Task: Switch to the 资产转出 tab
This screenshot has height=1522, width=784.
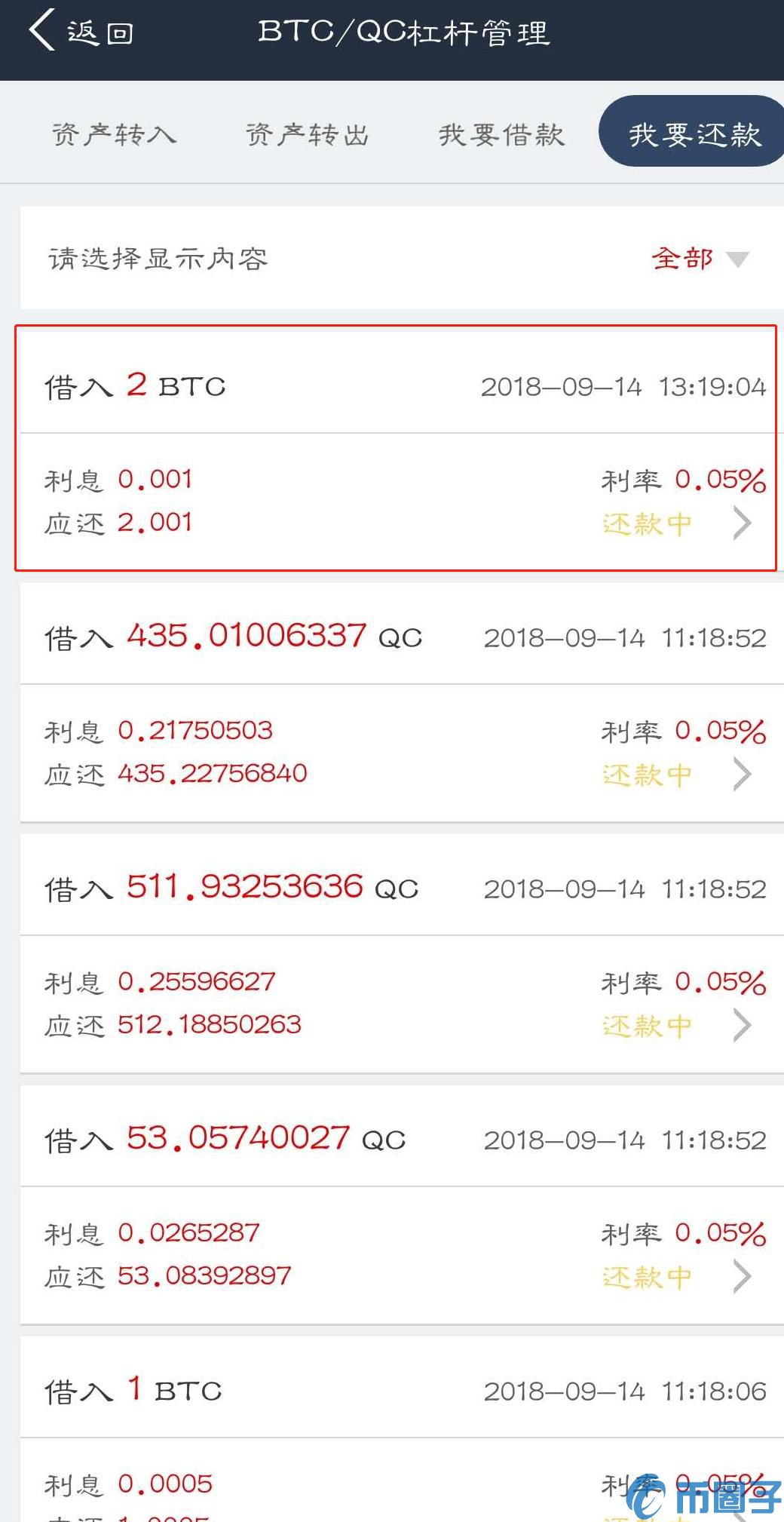Action: pos(308,135)
